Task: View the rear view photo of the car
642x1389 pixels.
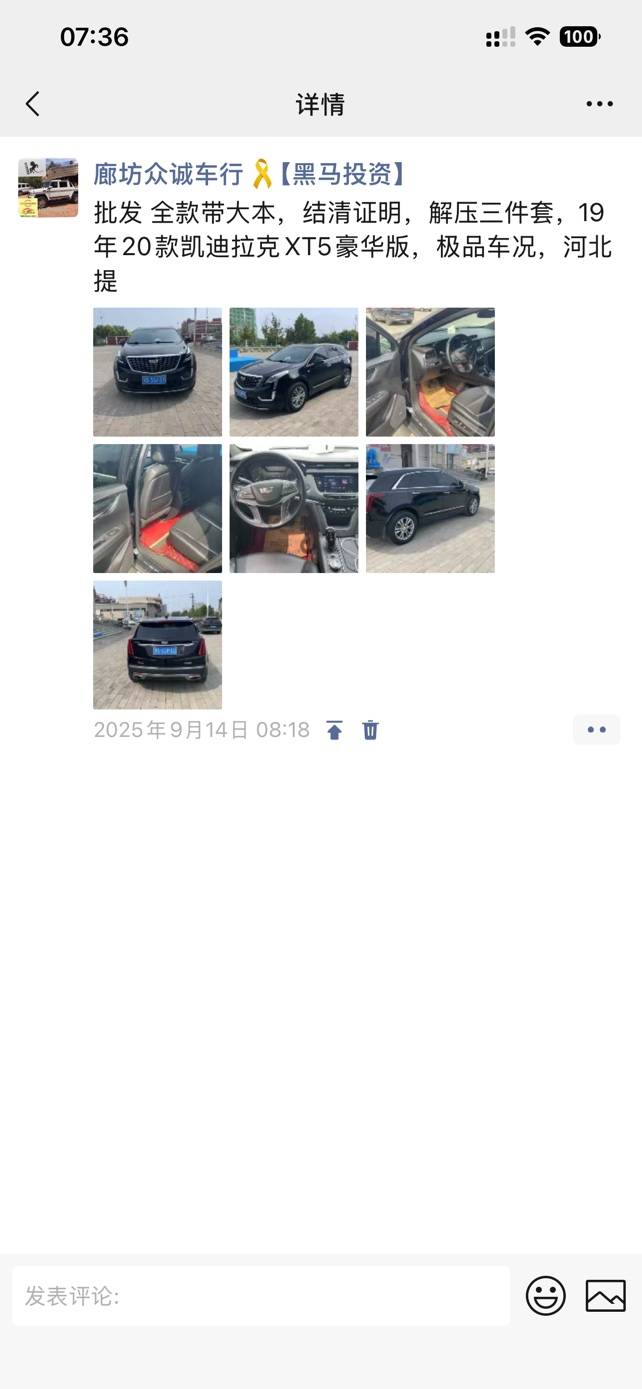Action: coord(158,645)
